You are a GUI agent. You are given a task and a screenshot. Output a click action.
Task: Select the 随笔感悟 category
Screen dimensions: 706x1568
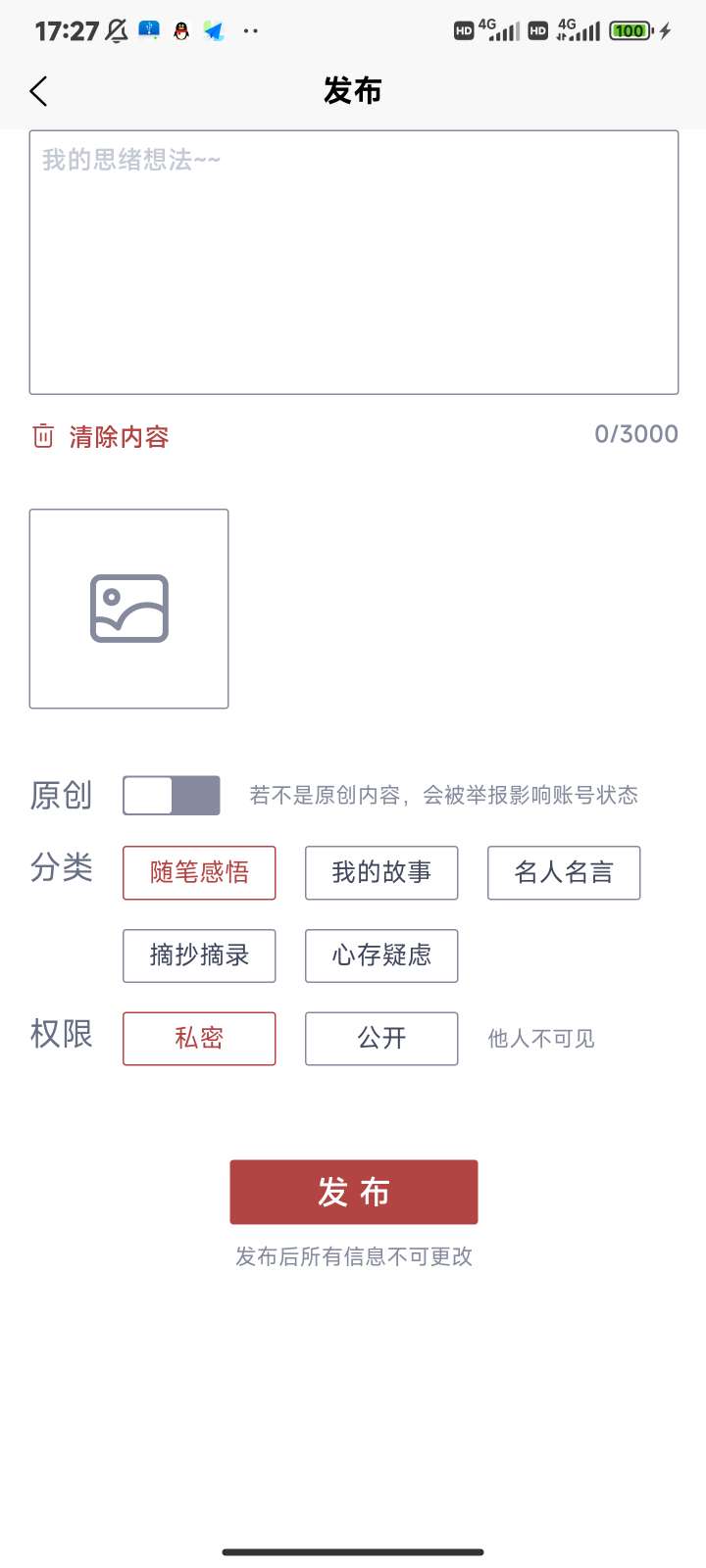click(x=199, y=872)
